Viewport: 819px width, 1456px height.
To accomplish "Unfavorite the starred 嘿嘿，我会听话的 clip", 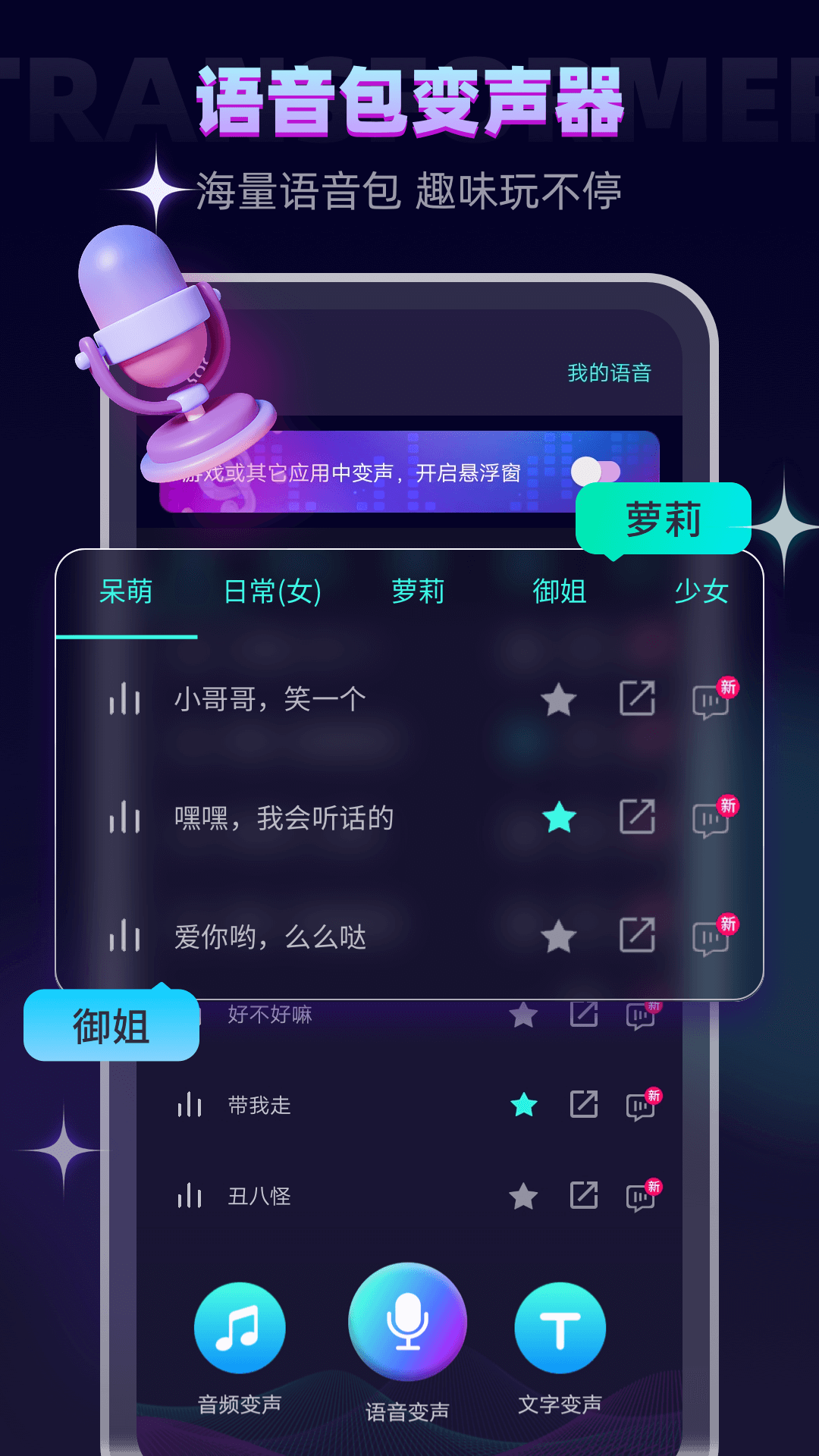I will [x=559, y=819].
